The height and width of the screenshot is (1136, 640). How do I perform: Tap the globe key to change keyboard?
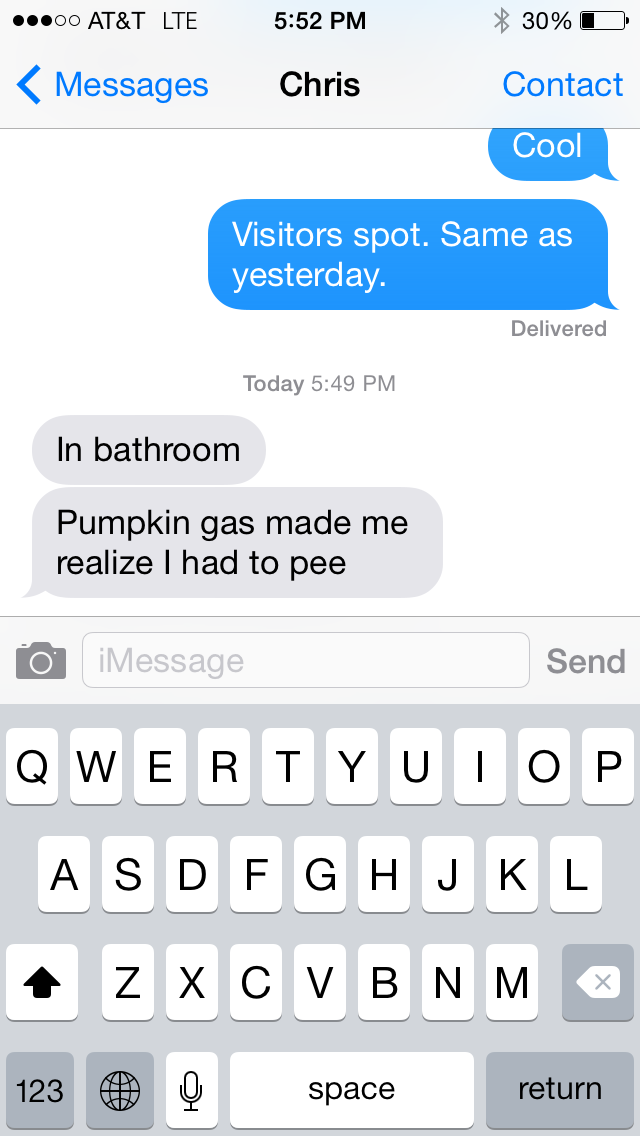[120, 1089]
